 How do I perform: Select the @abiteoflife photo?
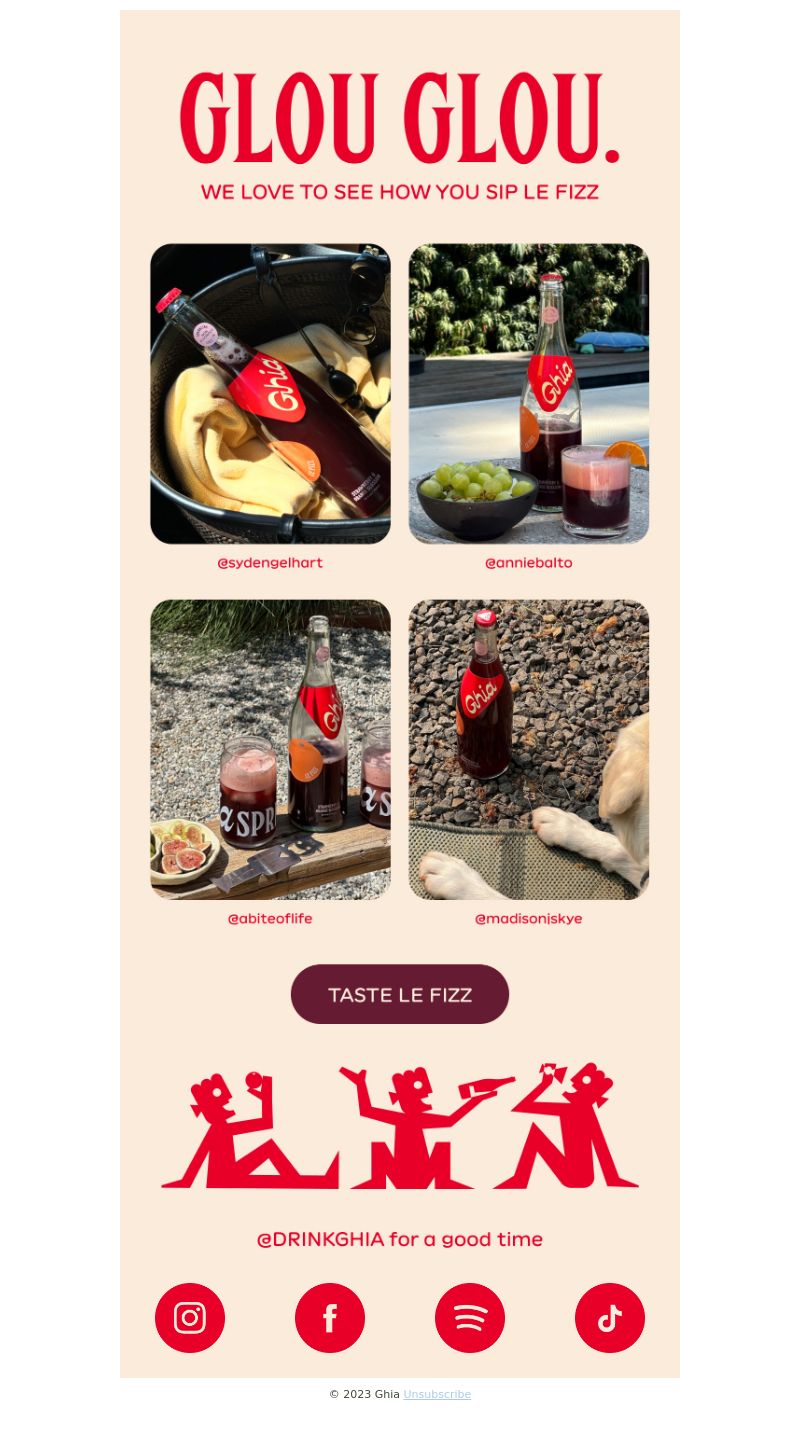point(270,750)
